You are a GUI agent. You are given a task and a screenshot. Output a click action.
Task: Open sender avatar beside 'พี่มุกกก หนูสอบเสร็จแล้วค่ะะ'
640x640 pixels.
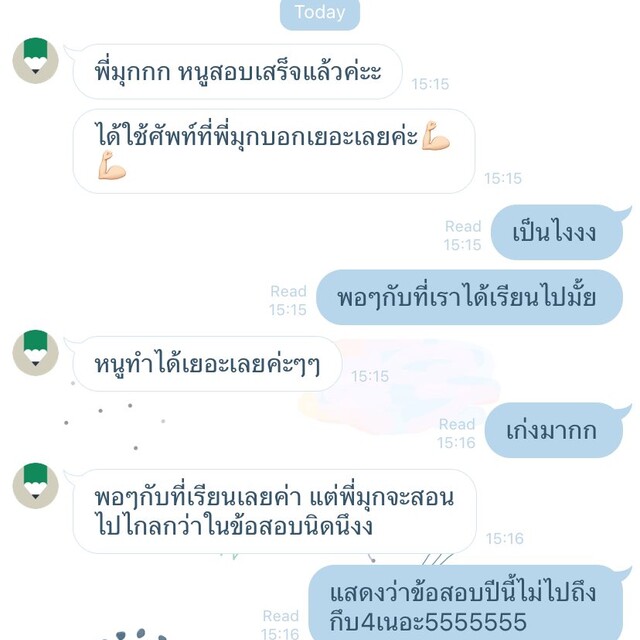[35, 60]
